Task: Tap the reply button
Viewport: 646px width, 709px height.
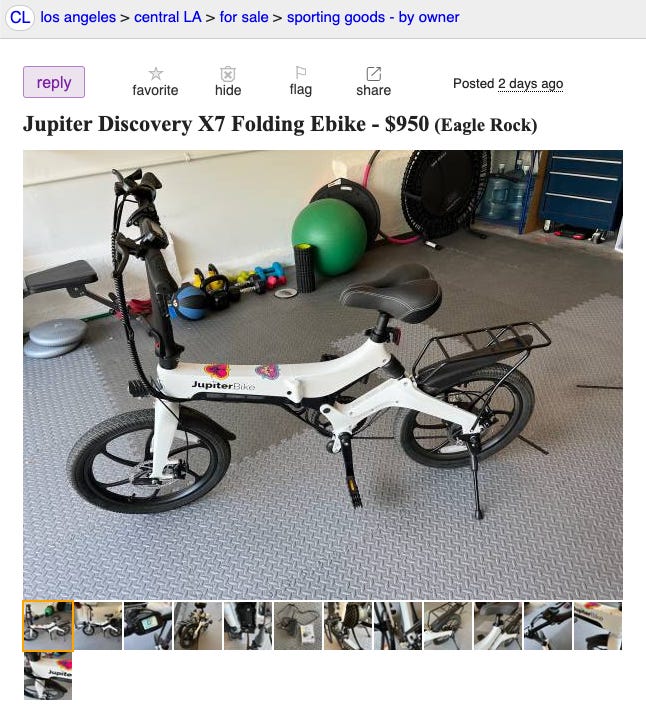Action: [x=54, y=82]
